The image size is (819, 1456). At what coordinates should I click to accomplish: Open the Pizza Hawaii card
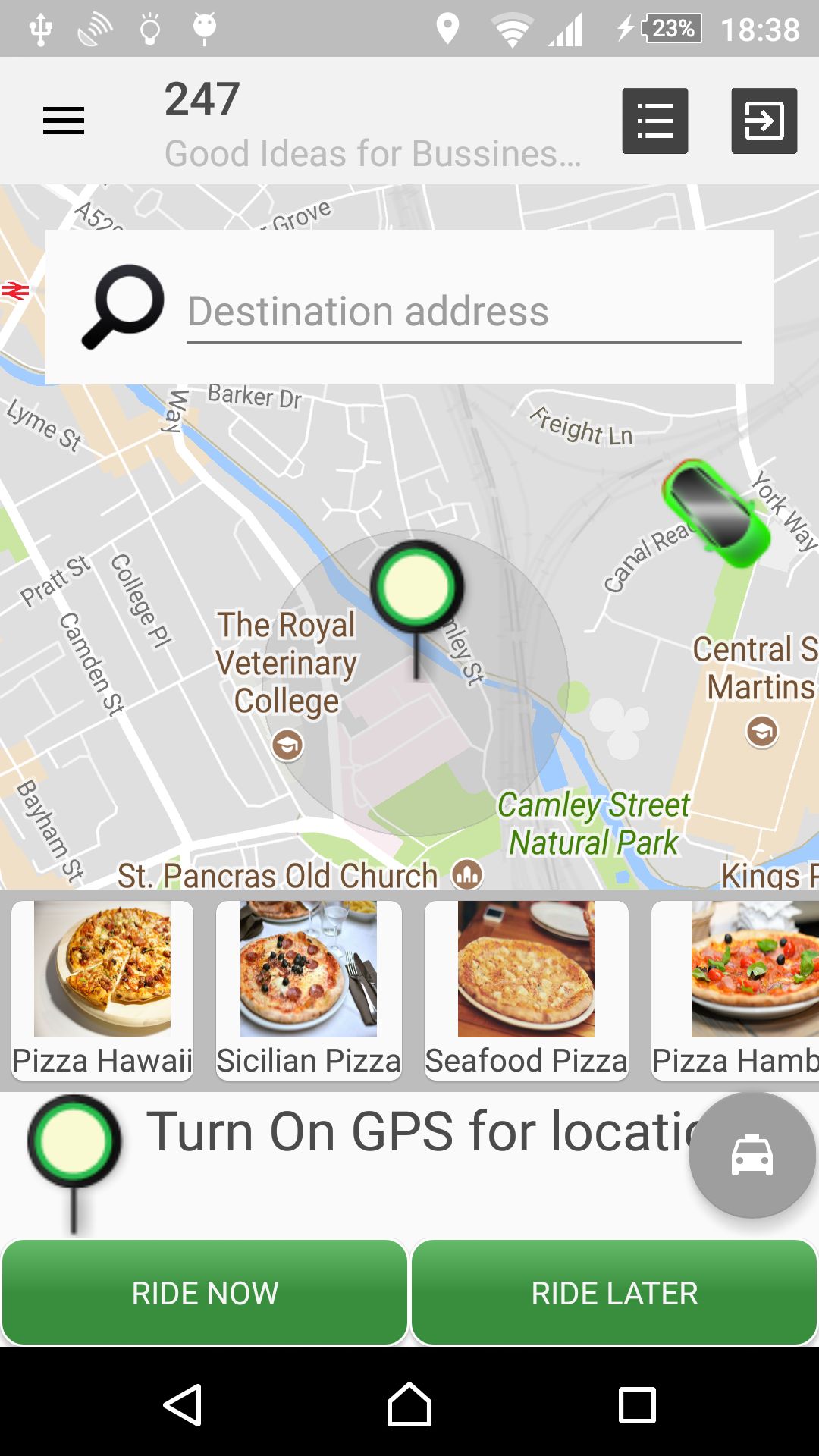point(102,990)
